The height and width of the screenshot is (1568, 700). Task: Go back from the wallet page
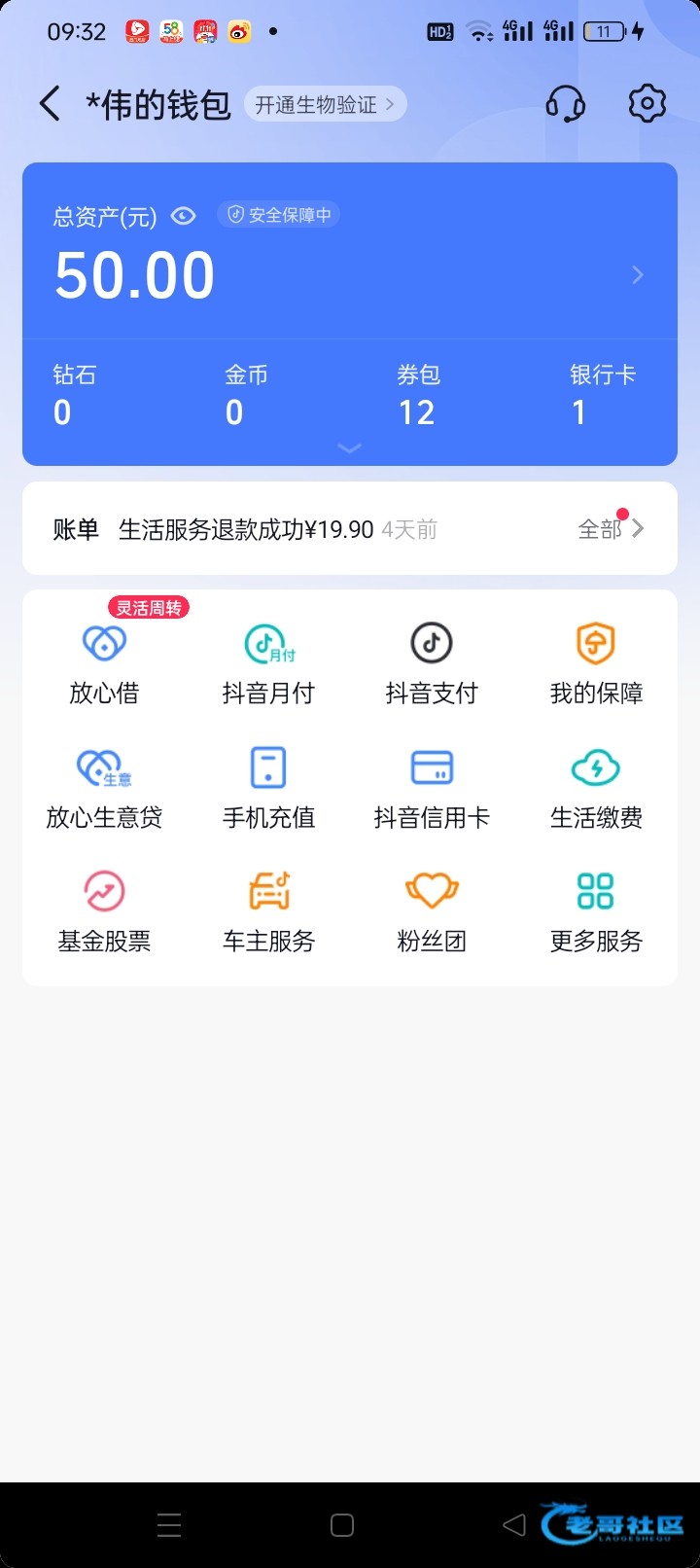[x=50, y=104]
